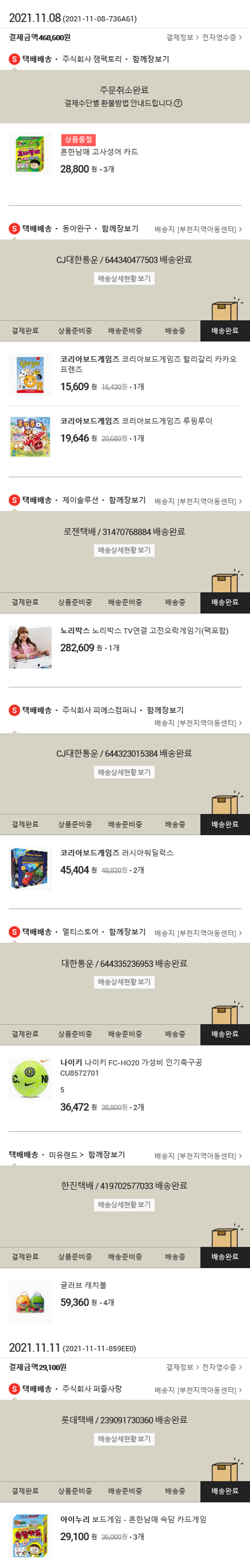Tap 함께장보기 next to 동아완구

(x=120, y=229)
